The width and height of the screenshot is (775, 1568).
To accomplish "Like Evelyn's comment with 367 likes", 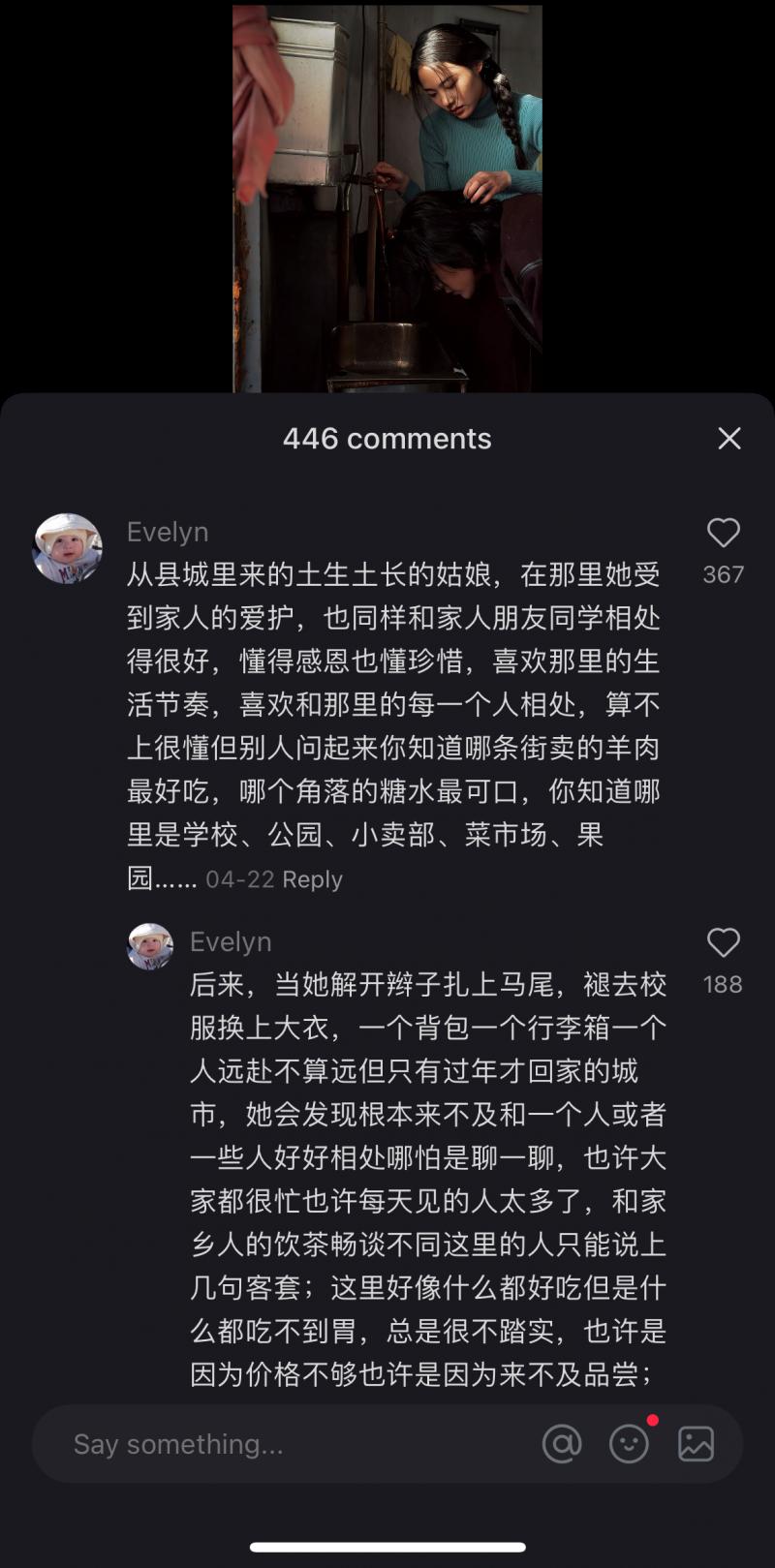I will [x=723, y=533].
